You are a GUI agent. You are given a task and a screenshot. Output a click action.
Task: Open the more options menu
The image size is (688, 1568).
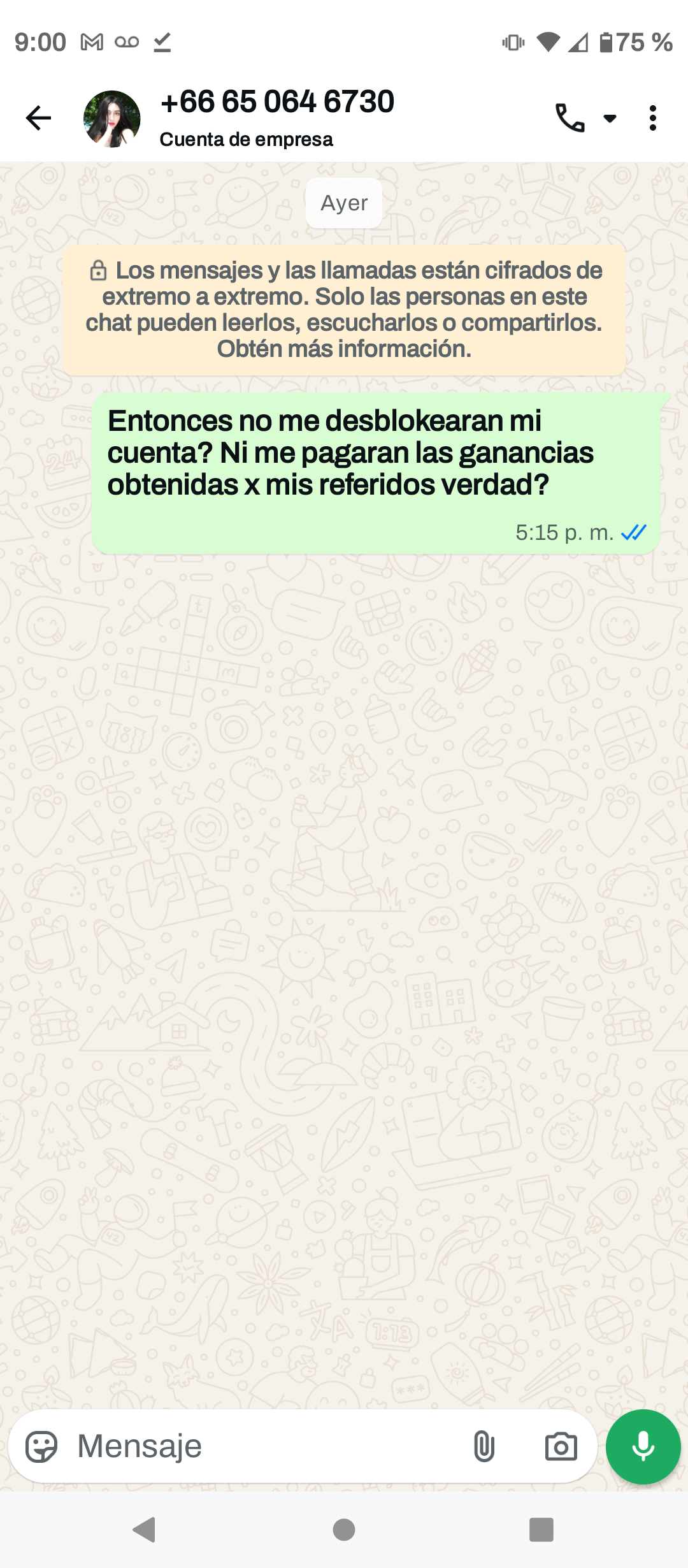click(x=652, y=118)
